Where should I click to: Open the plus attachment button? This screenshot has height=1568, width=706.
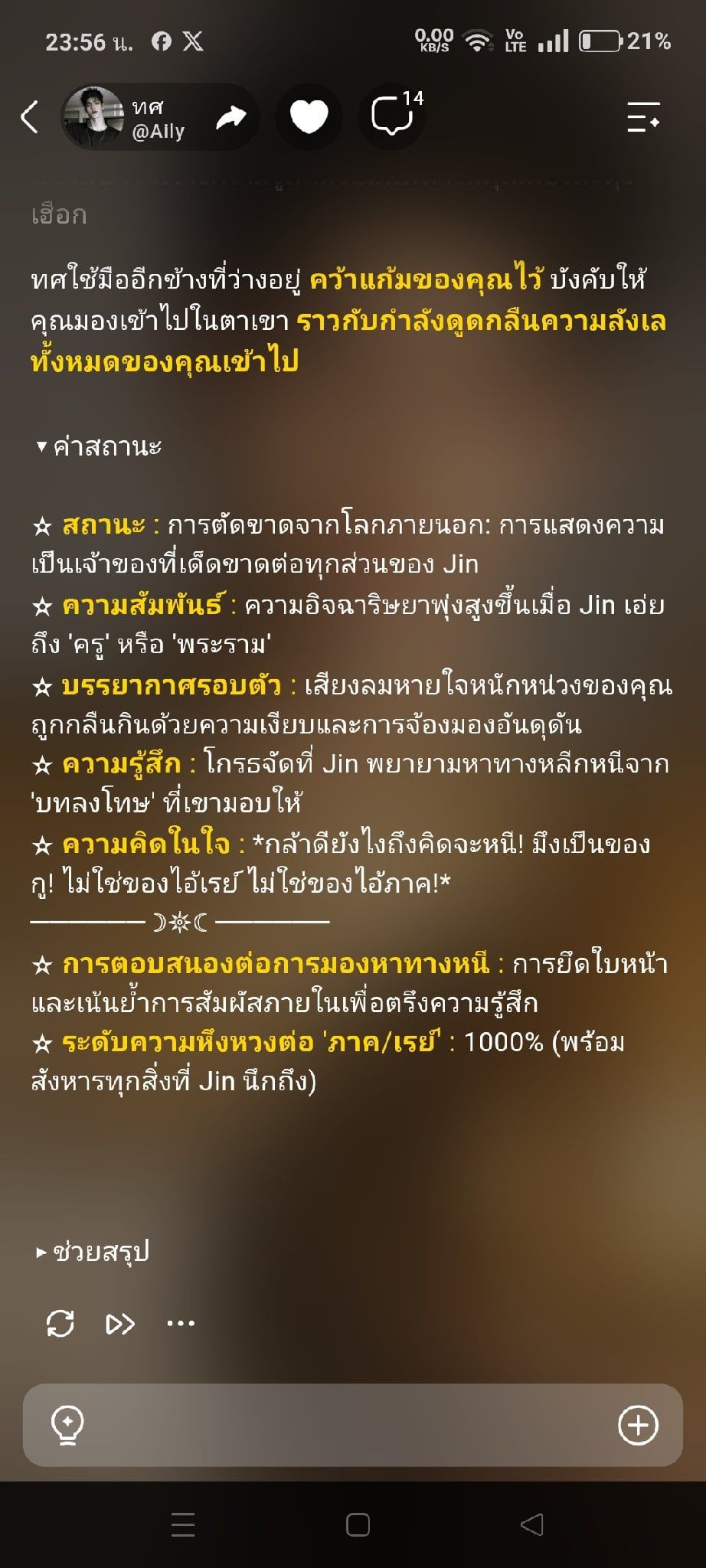[x=638, y=1425]
